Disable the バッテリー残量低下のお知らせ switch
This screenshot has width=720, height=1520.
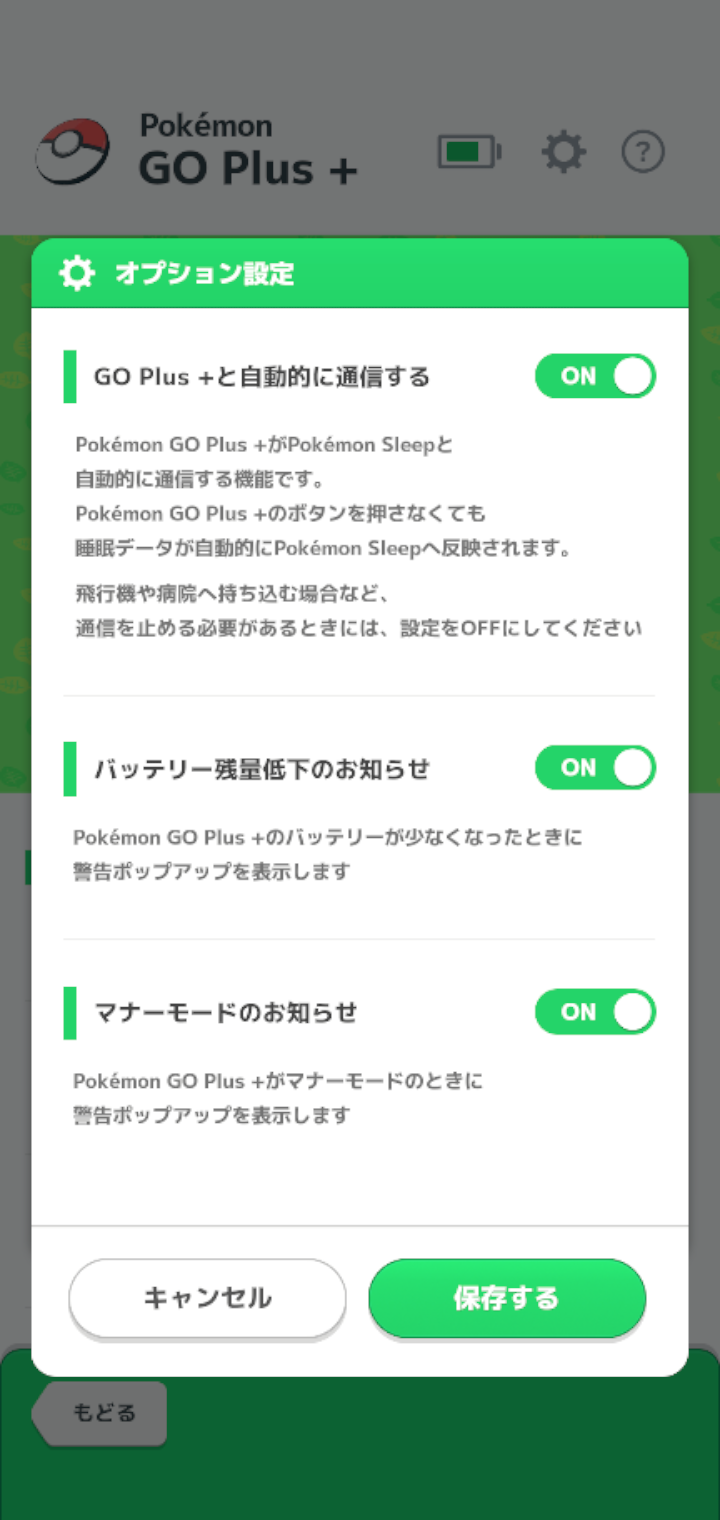(596, 768)
